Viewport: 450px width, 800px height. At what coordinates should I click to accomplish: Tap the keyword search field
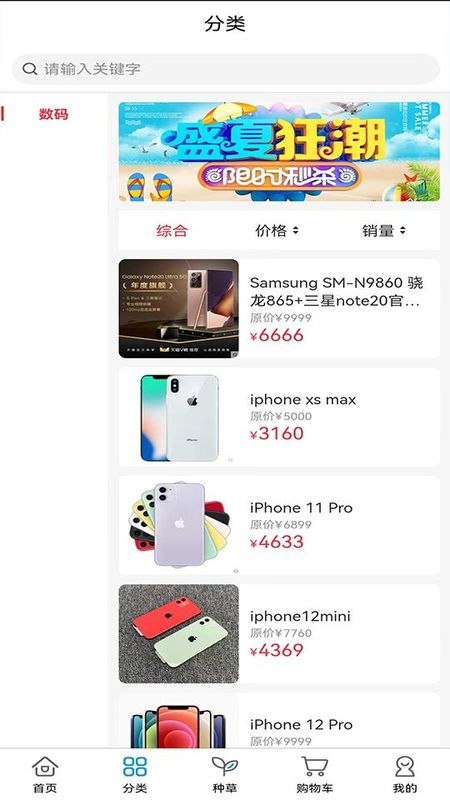tap(225, 69)
